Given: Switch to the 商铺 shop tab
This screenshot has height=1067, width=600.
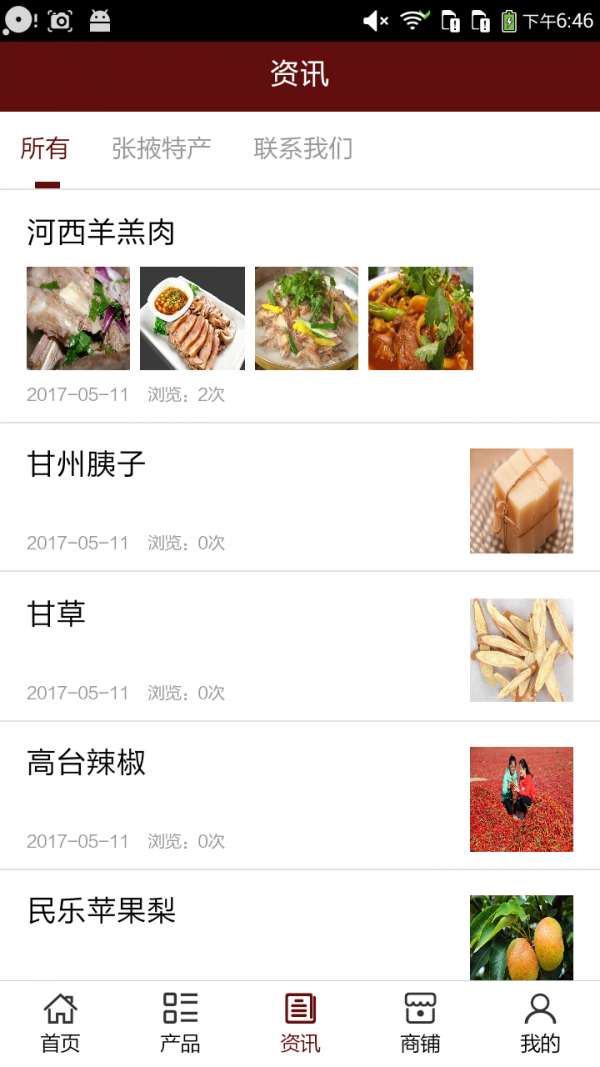Looking at the screenshot, I should (420, 1023).
